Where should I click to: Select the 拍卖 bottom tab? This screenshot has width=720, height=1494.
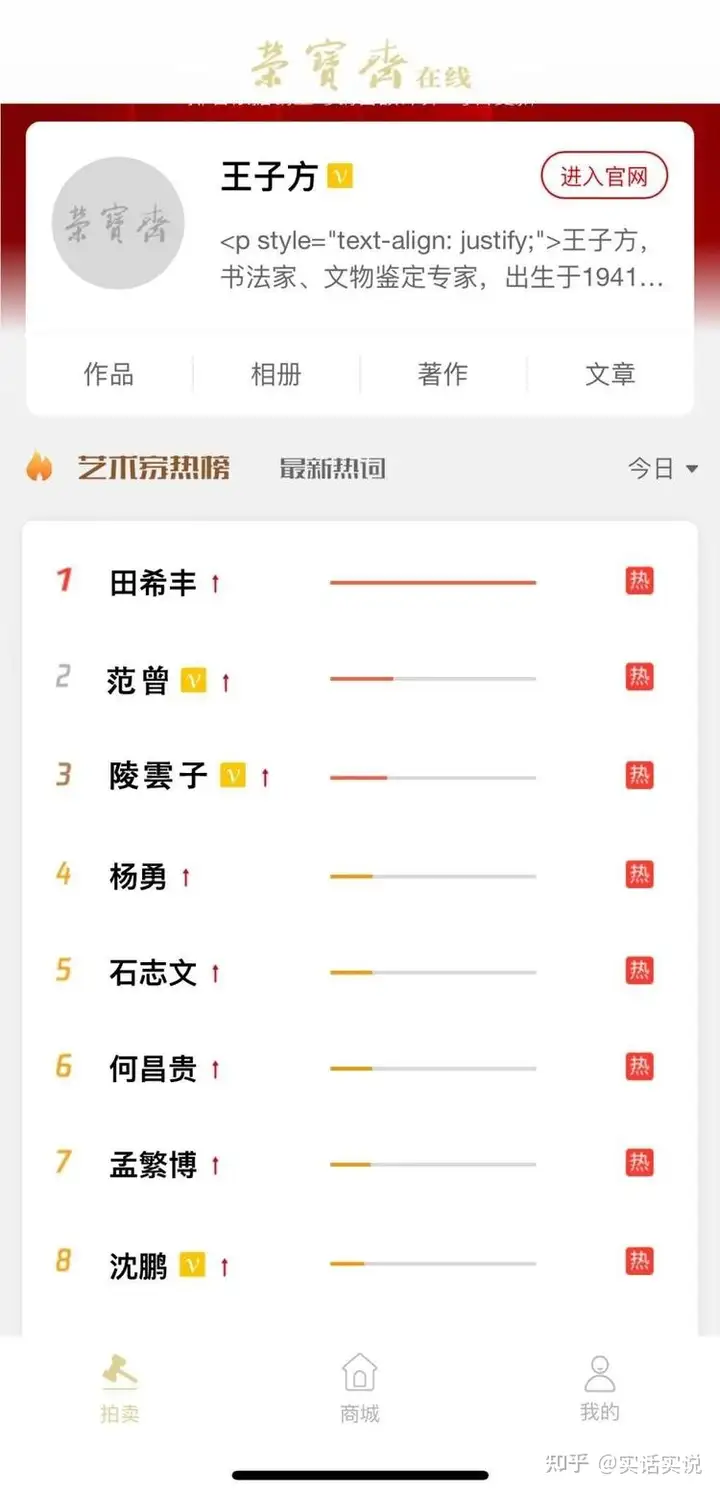tap(120, 1389)
